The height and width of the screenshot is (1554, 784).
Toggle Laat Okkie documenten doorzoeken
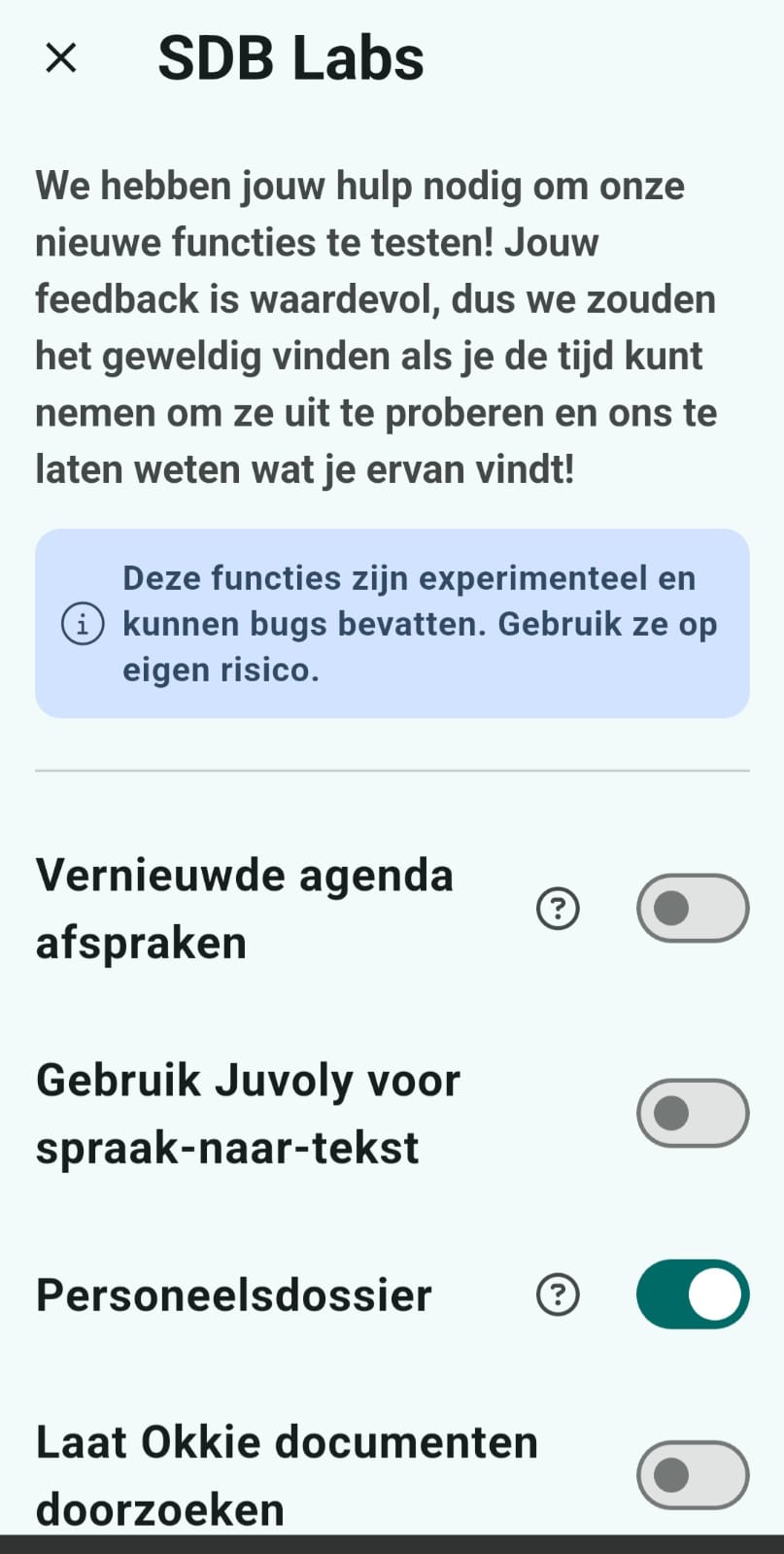pyautogui.click(x=692, y=1475)
